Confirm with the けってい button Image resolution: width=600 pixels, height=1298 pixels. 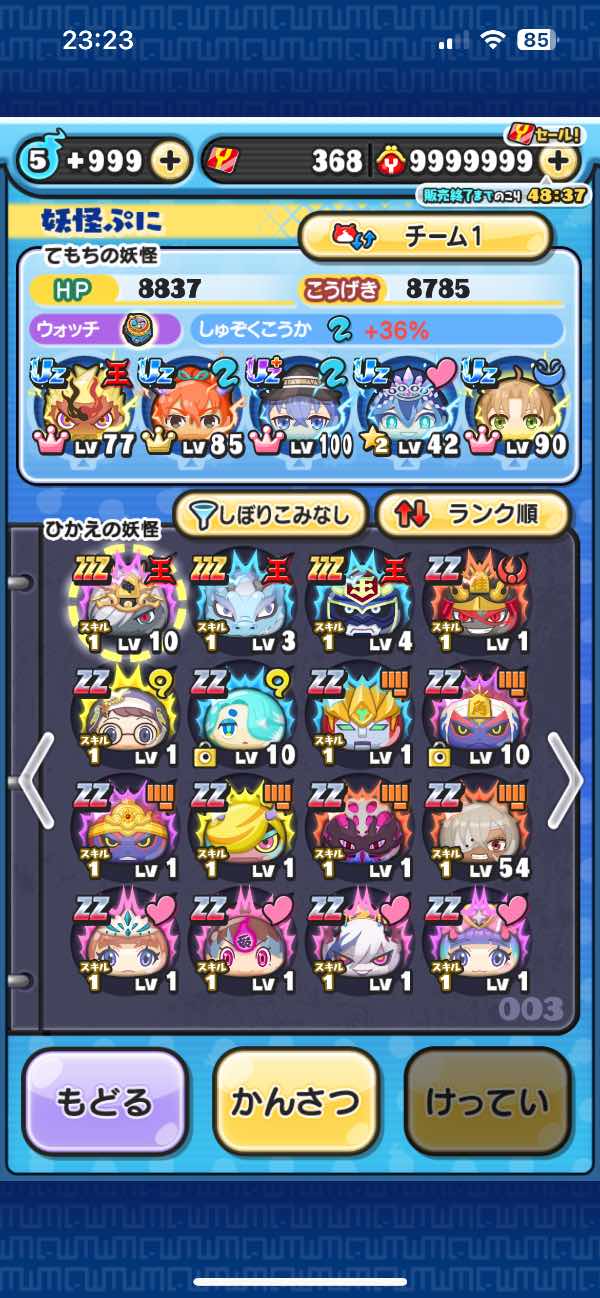487,1102
